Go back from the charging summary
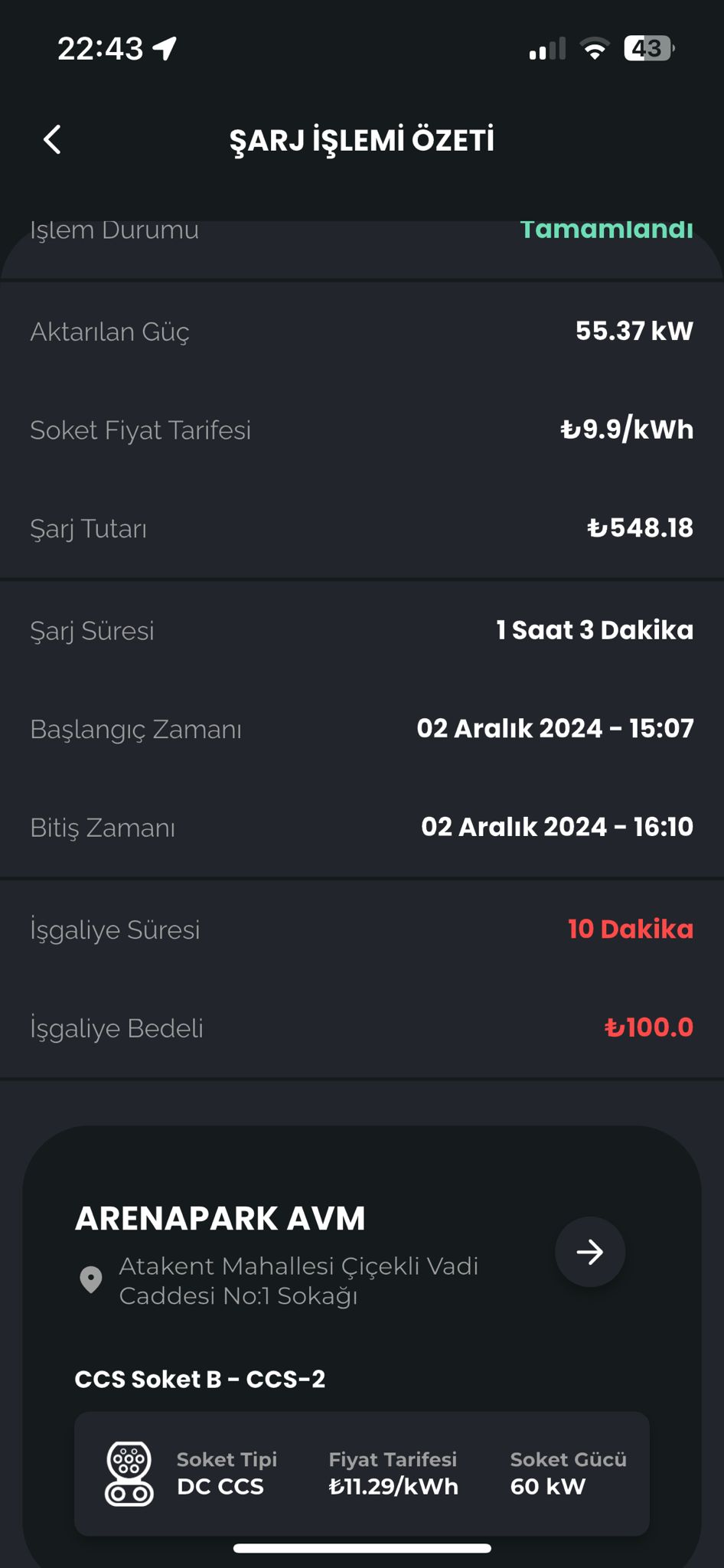724x1568 pixels. coord(52,139)
